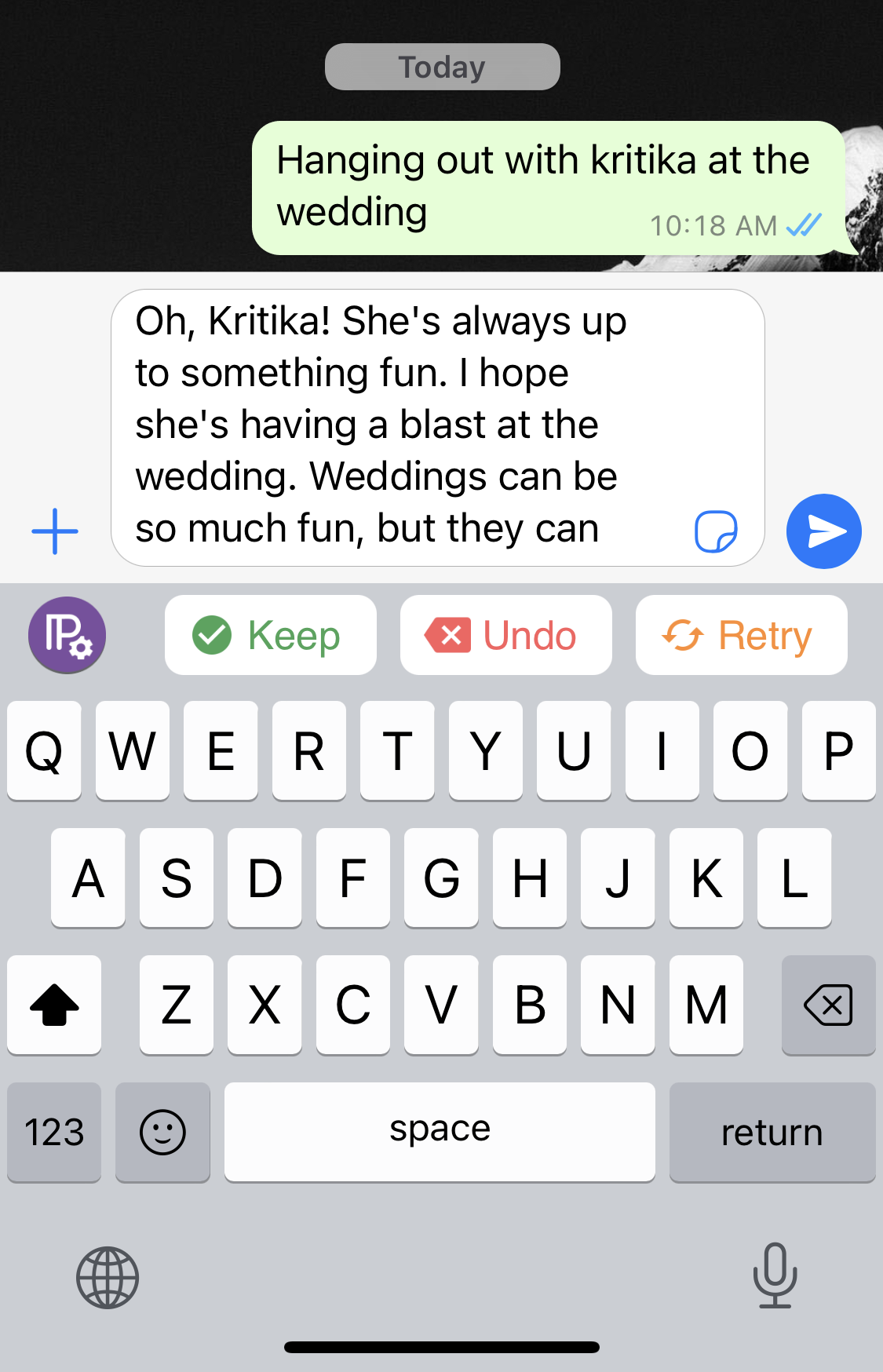Start dictation with the microphone
Viewport: 883px width, 1372px height.
tap(775, 1275)
